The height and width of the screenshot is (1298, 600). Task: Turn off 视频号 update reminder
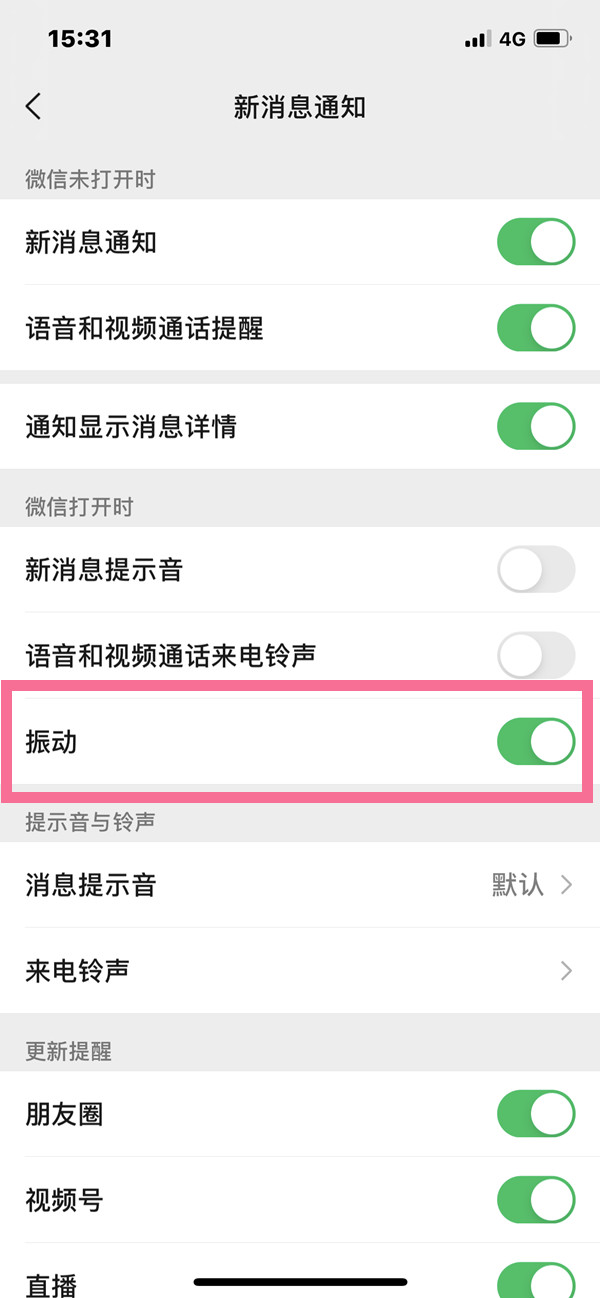536,1200
